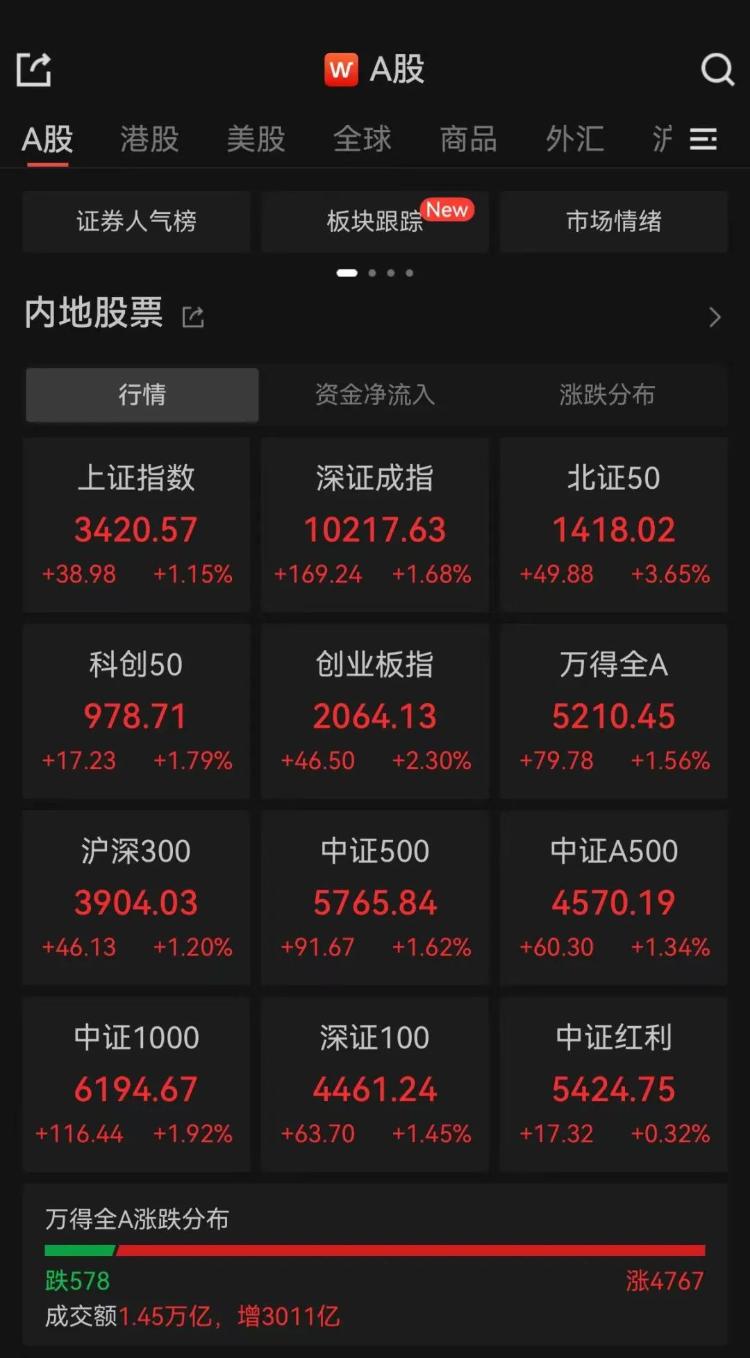750x1358 pixels.
Task: Open the 创业板指 card
Action: [375, 711]
